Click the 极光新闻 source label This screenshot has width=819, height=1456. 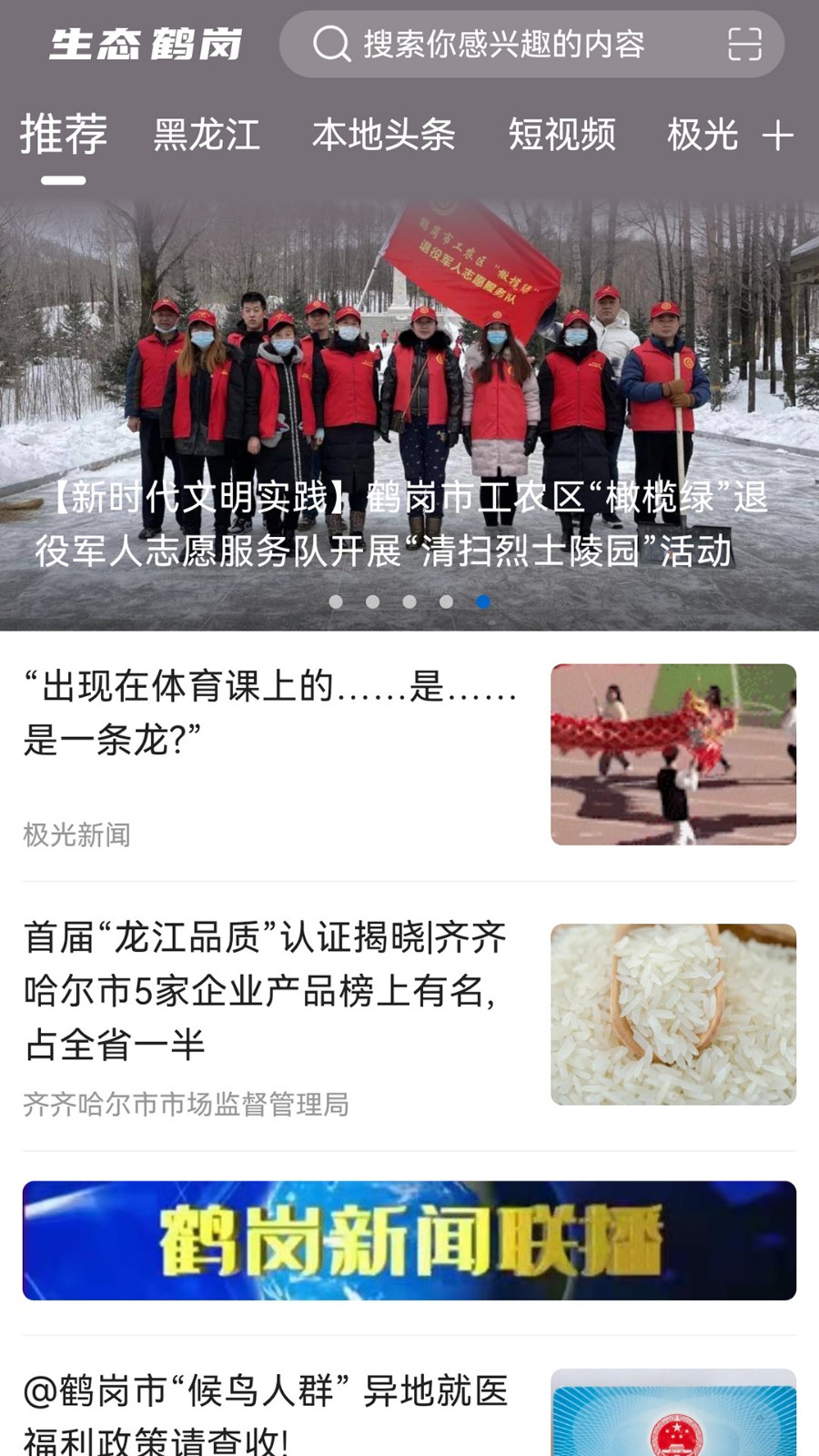tap(76, 833)
